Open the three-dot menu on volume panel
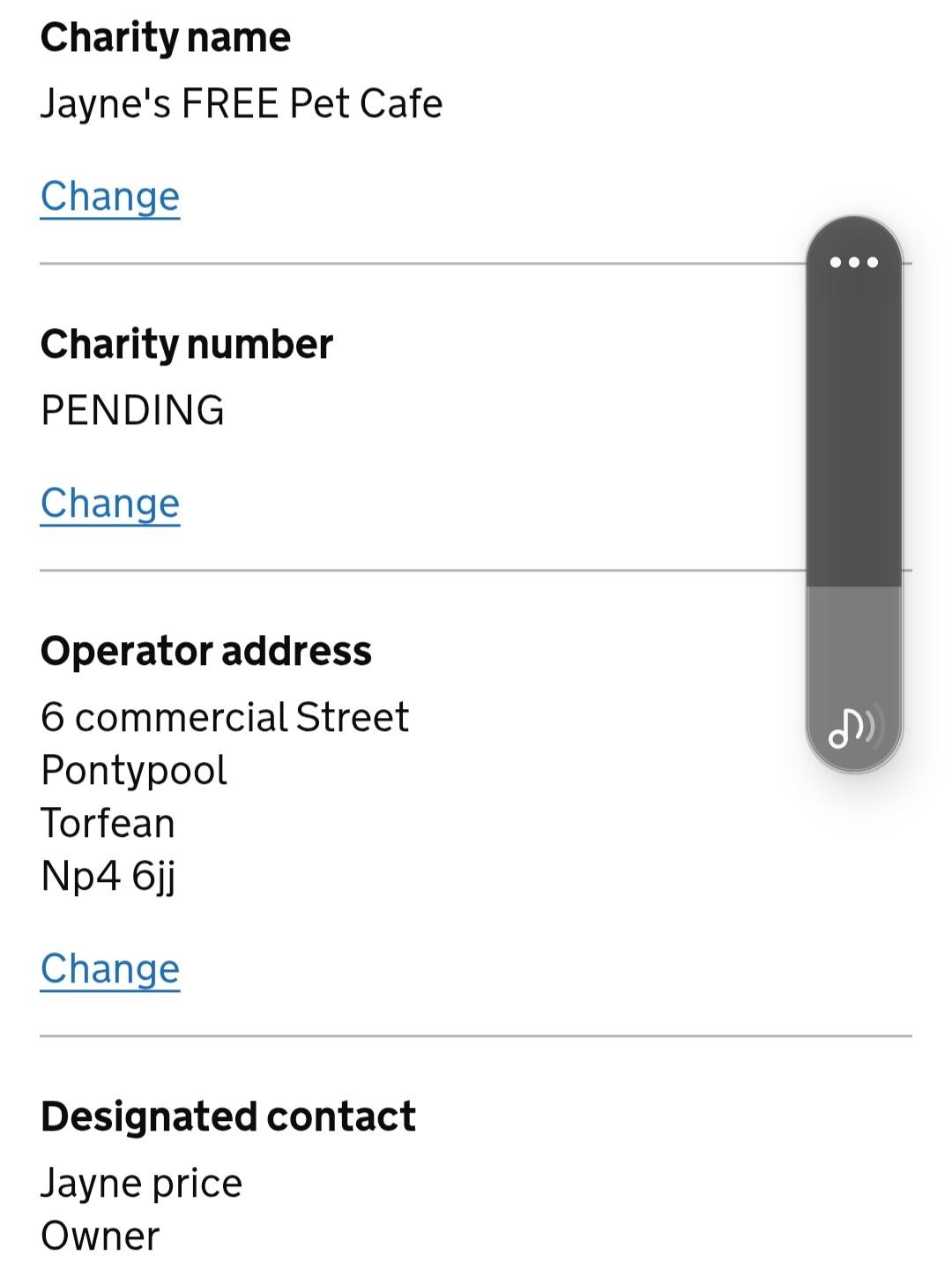The image size is (952, 1270). 854,262
